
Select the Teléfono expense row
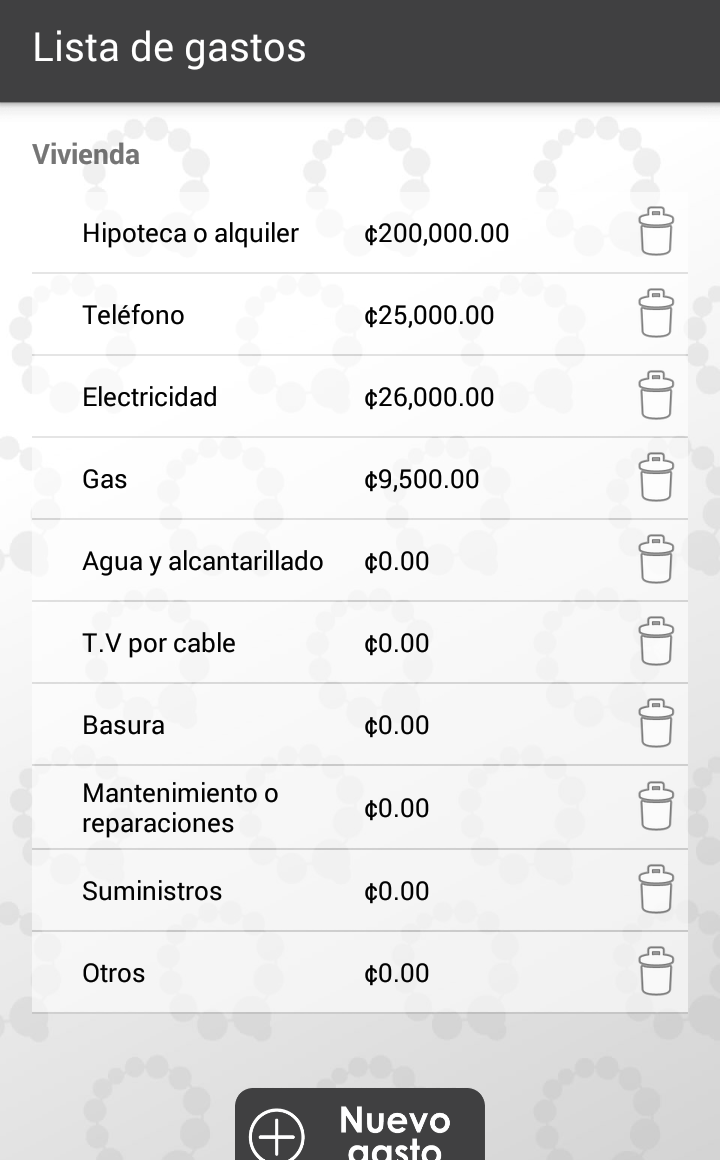coord(300,315)
